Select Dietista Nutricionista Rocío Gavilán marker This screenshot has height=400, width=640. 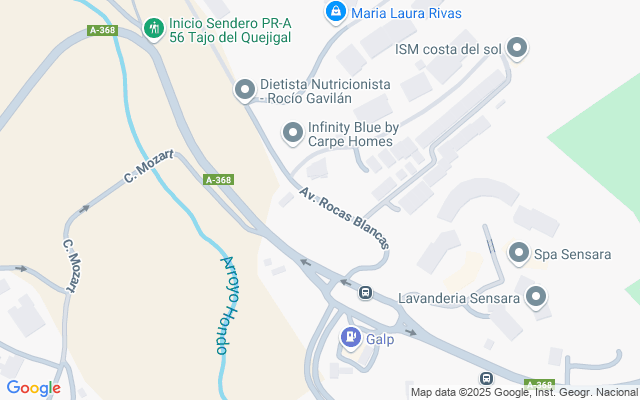point(244,91)
